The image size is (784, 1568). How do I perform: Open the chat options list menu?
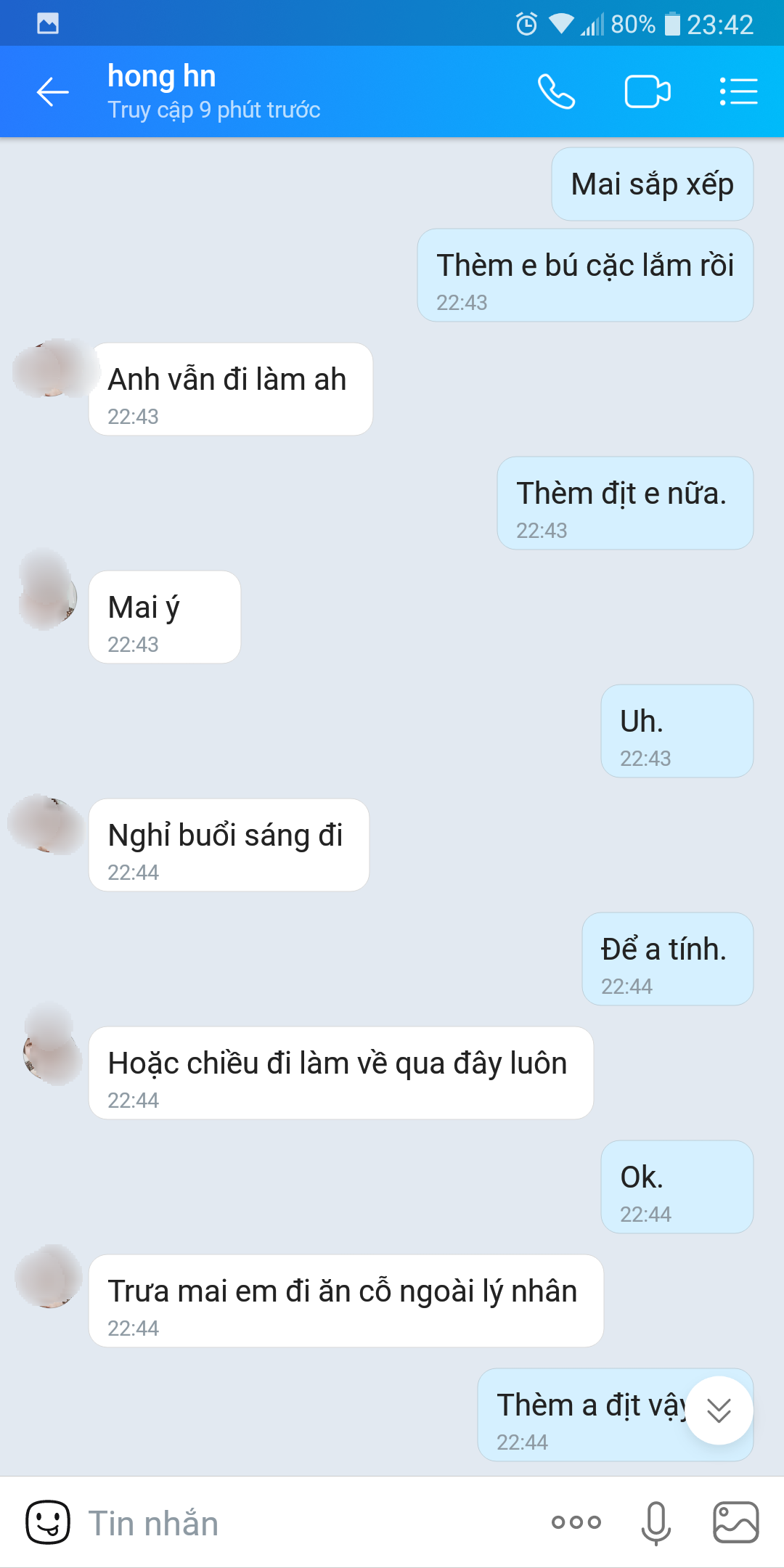738,92
